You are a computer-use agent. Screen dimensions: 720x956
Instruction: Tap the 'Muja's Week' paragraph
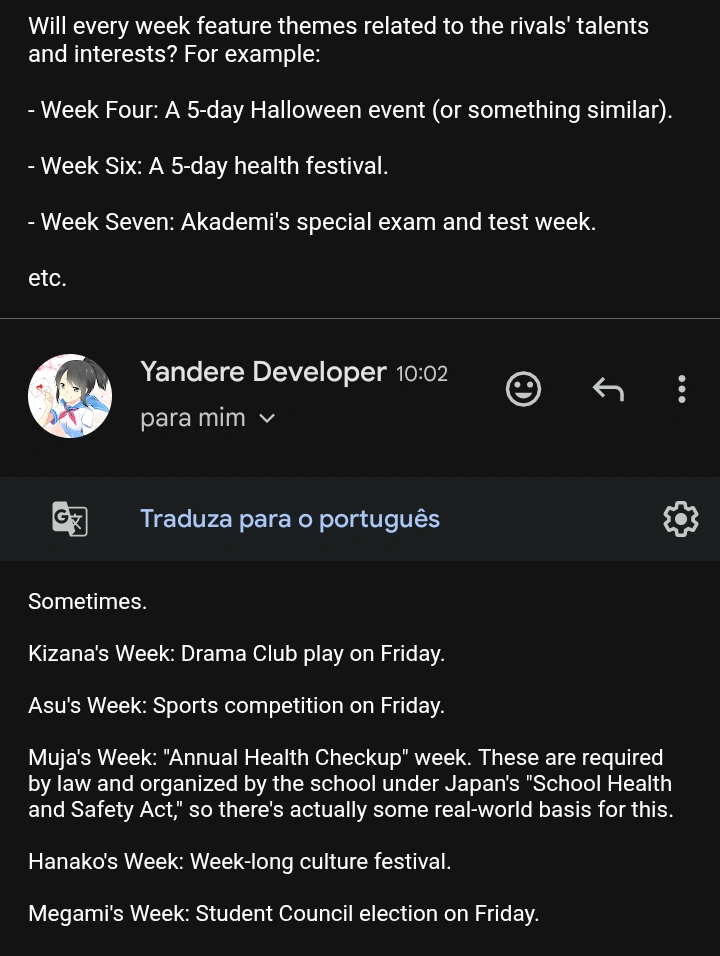pyautogui.click(x=350, y=784)
